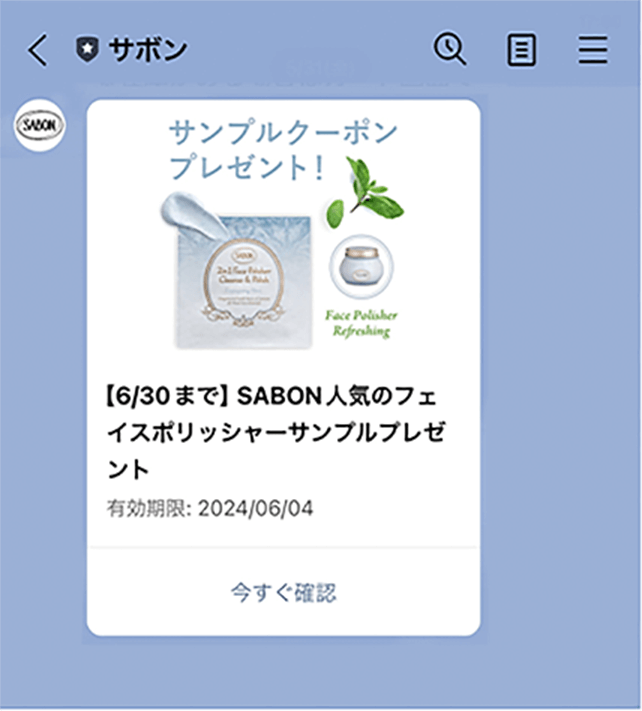Open the notes list icon
This screenshot has width=642, height=711.
[x=521, y=50]
